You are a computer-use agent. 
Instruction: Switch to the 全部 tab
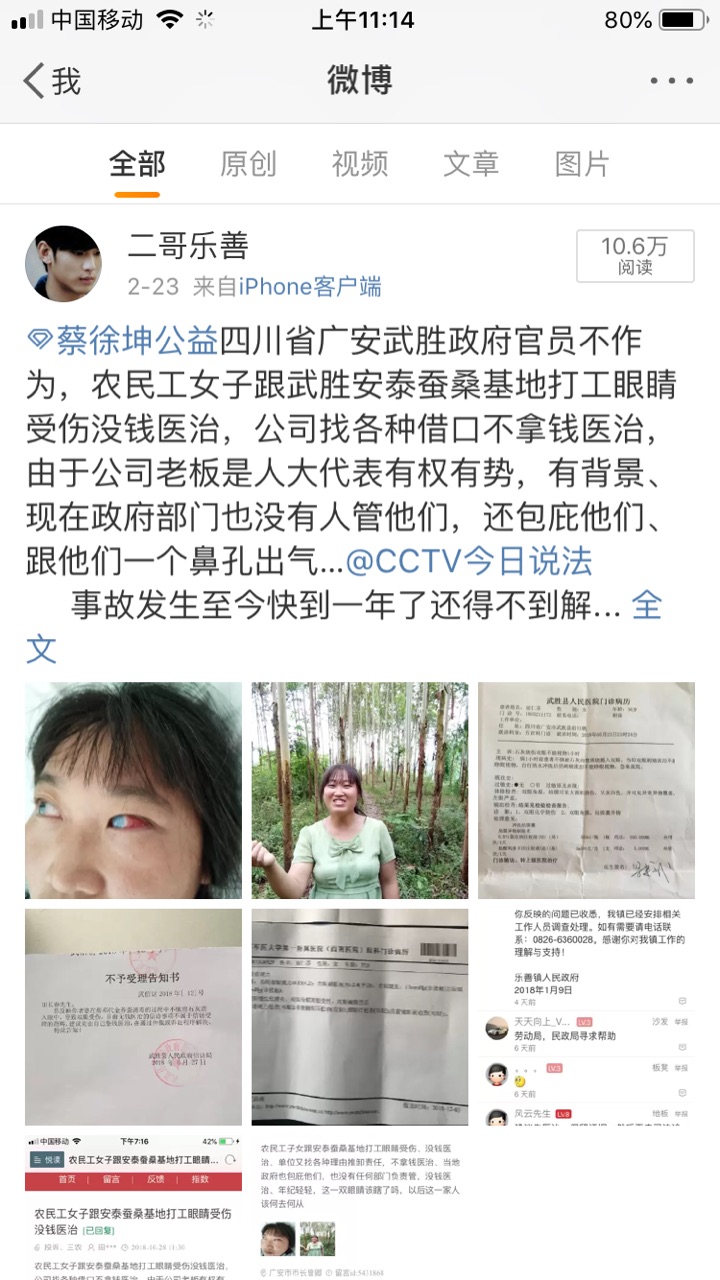coord(137,164)
